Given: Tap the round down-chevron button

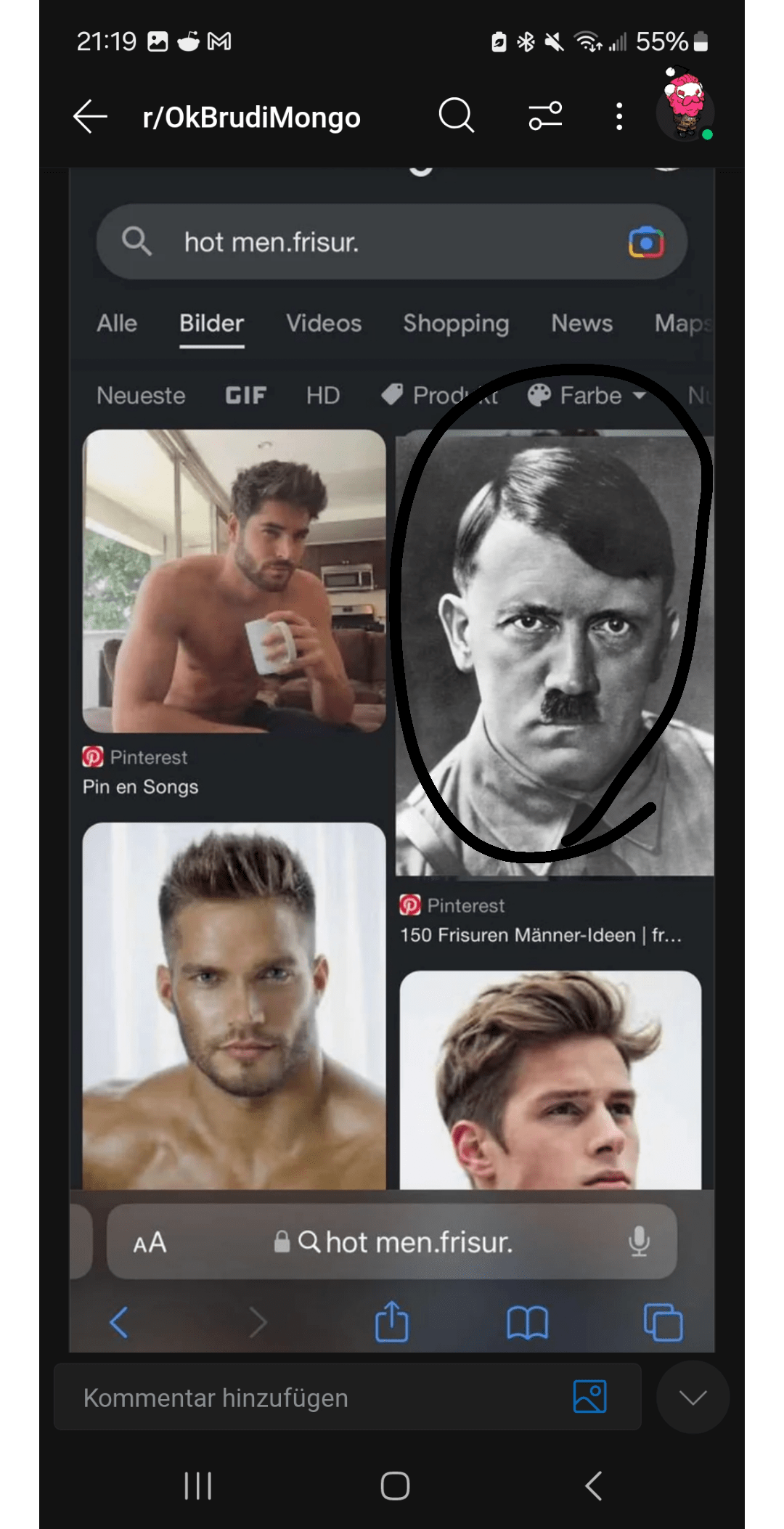Looking at the screenshot, I should click(693, 1397).
